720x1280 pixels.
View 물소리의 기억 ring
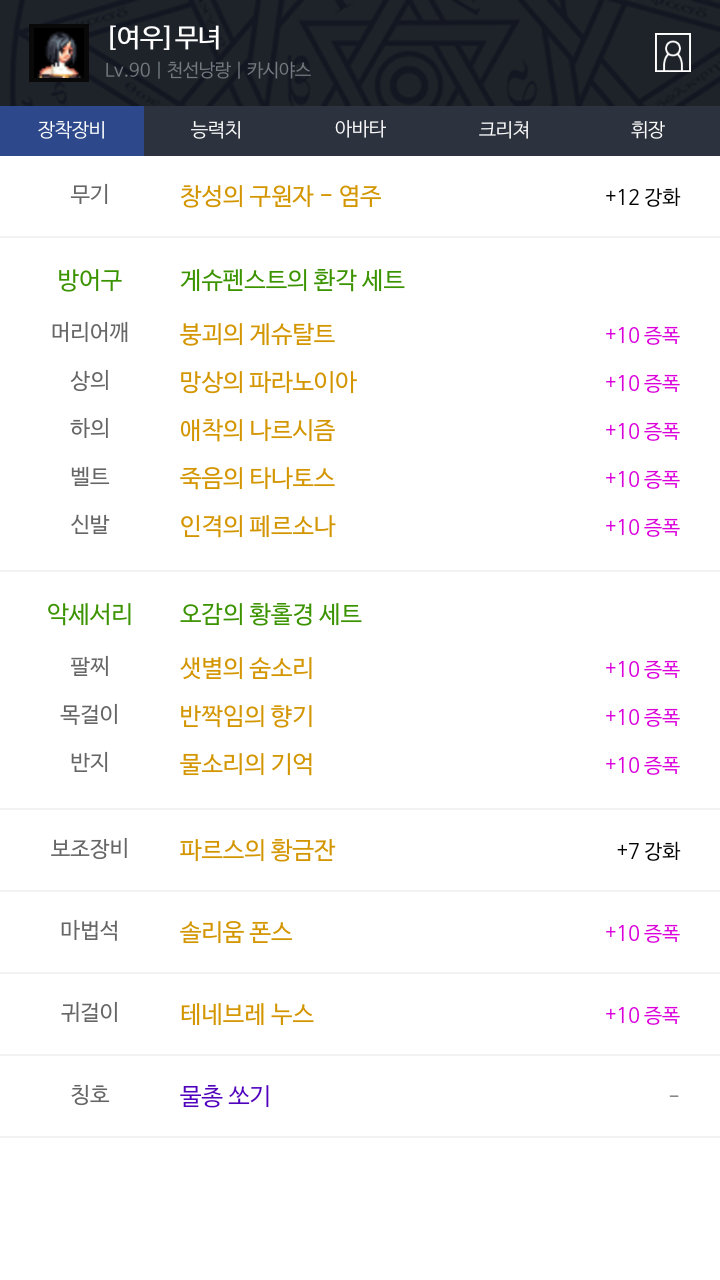coord(246,764)
